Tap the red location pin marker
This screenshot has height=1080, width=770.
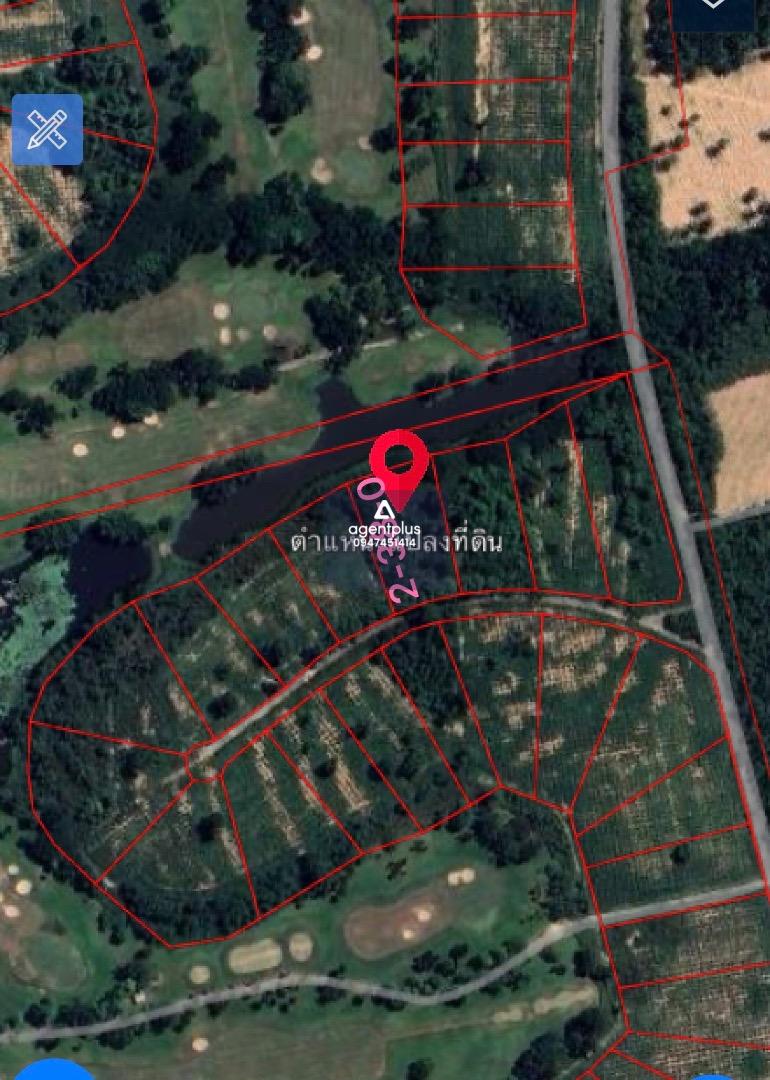pos(399,464)
